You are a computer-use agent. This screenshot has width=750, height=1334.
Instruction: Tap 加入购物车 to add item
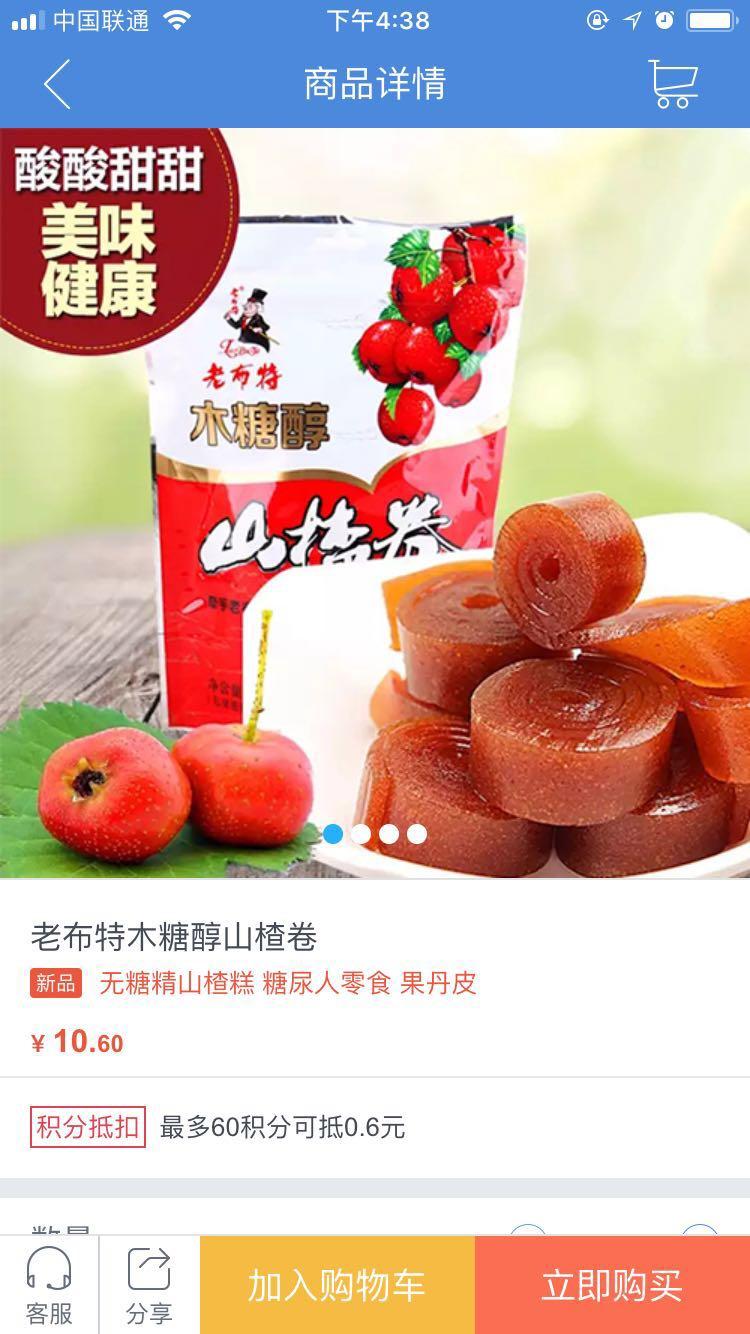click(337, 1286)
